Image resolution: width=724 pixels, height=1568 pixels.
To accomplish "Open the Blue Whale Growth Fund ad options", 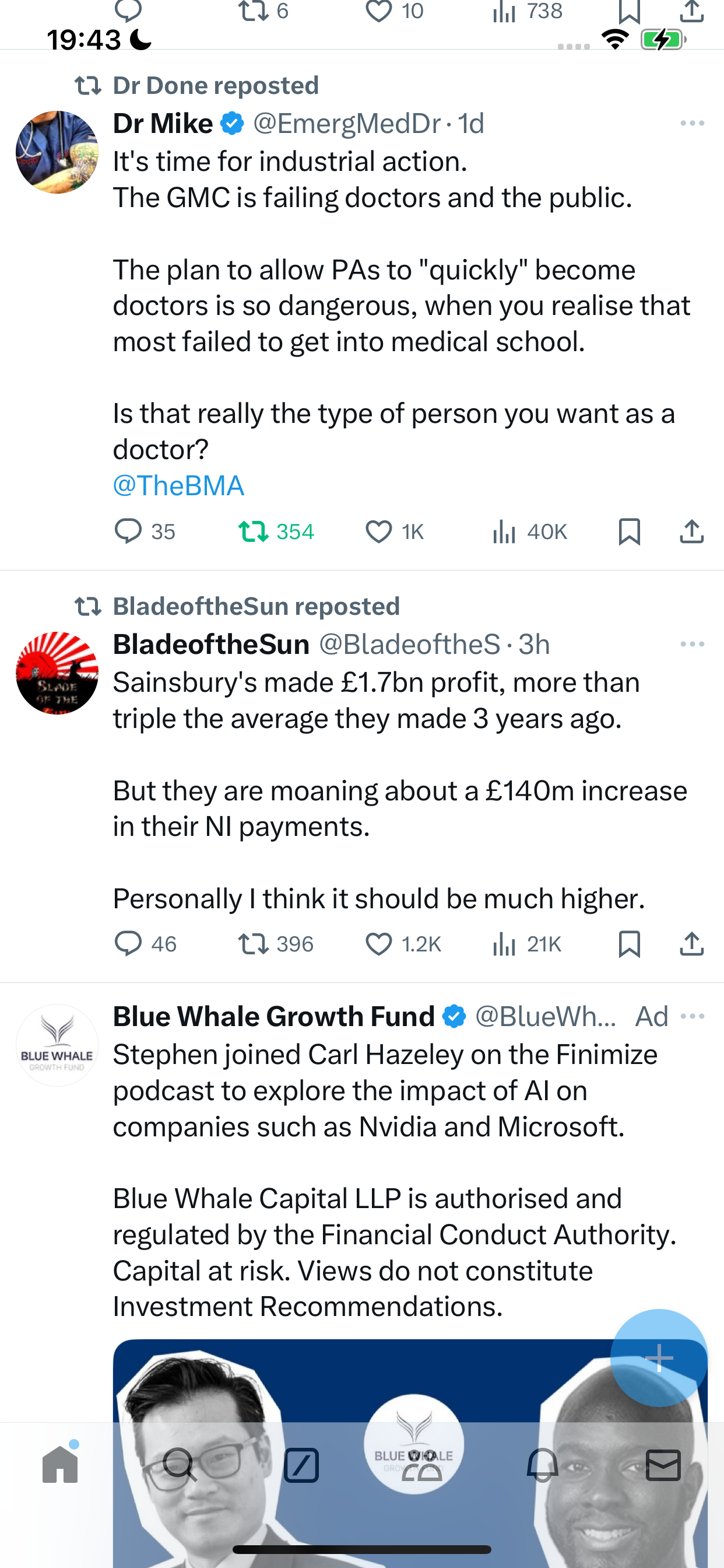I will coord(693,1016).
